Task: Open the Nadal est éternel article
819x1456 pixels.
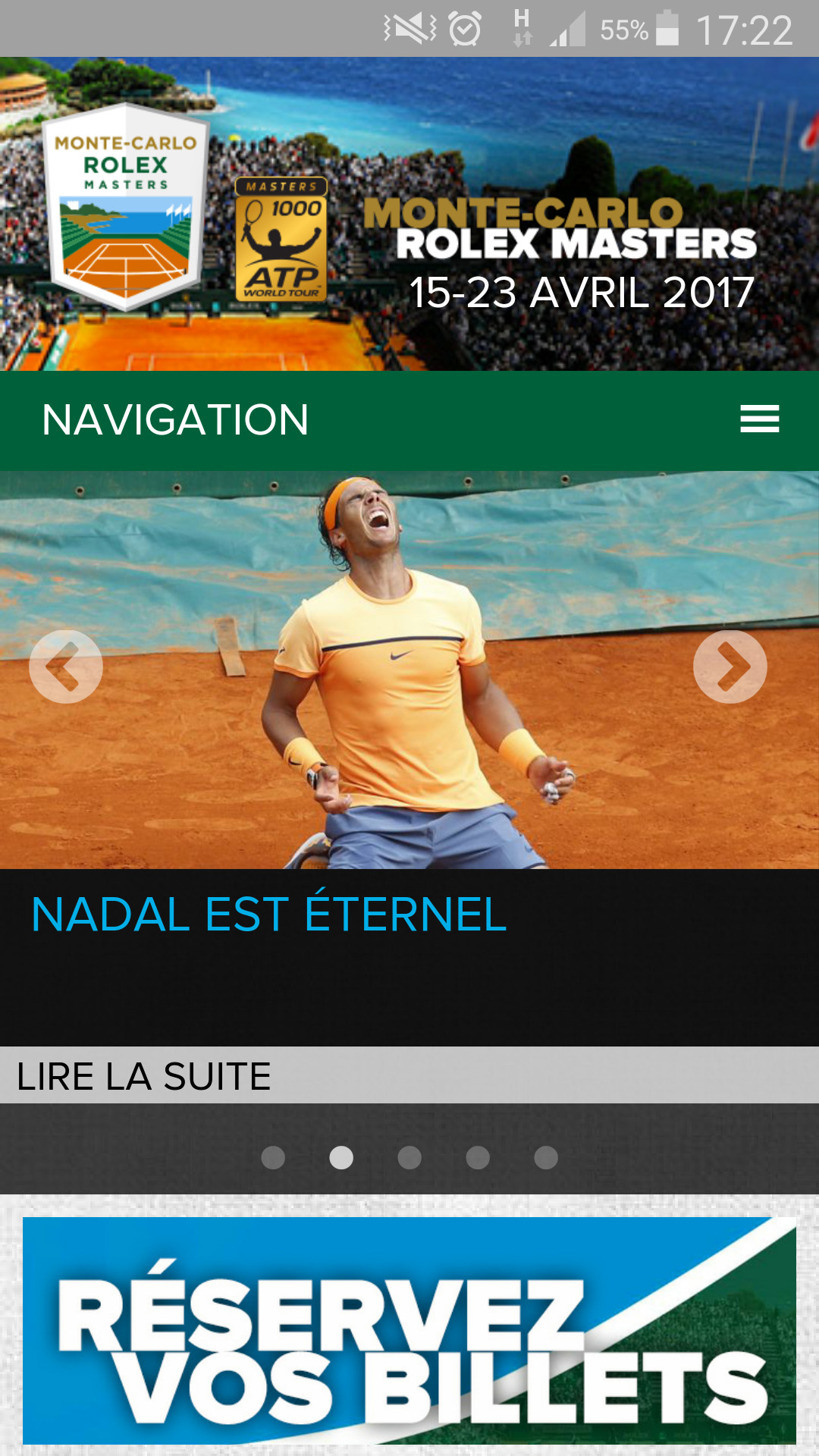Action: click(x=269, y=914)
